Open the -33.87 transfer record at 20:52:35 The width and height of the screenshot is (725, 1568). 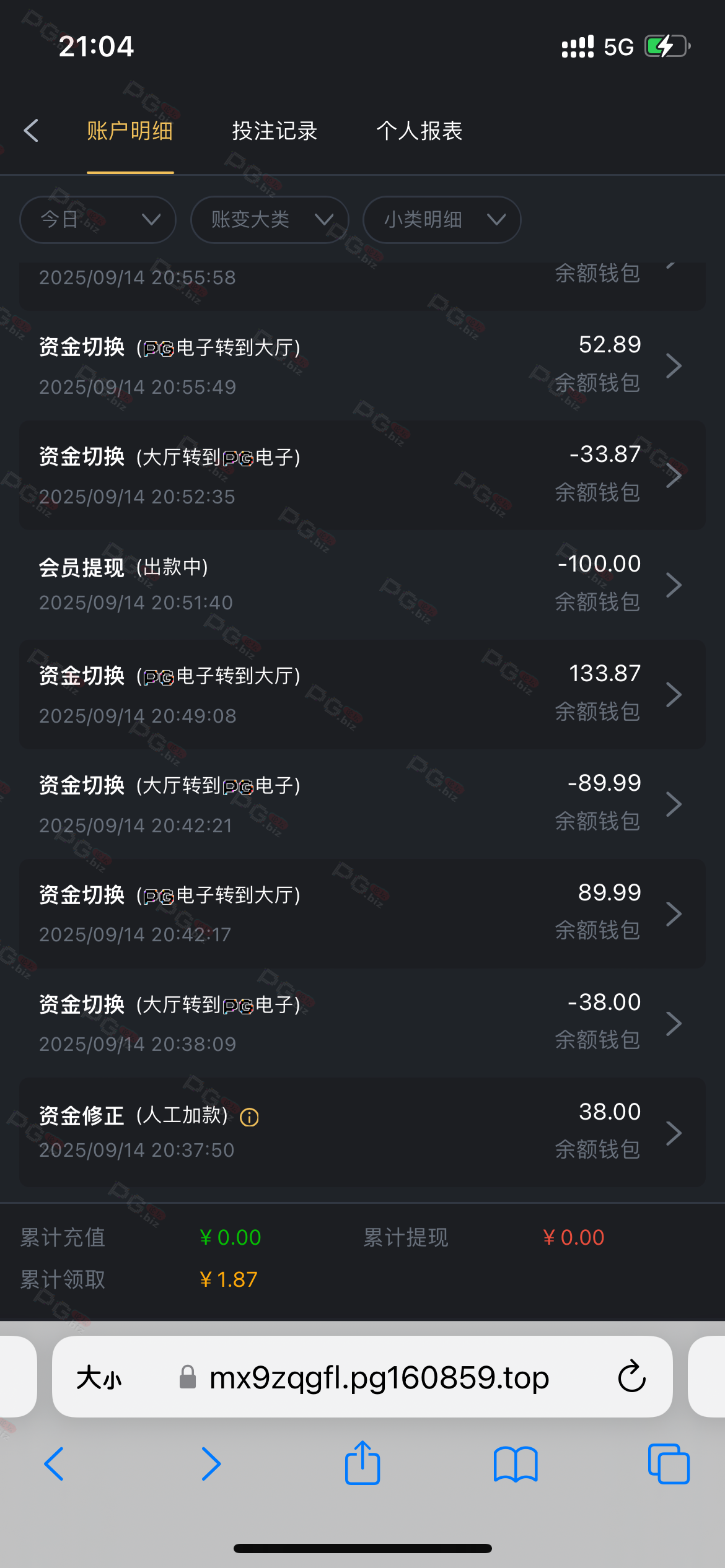[x=362, y=475]
